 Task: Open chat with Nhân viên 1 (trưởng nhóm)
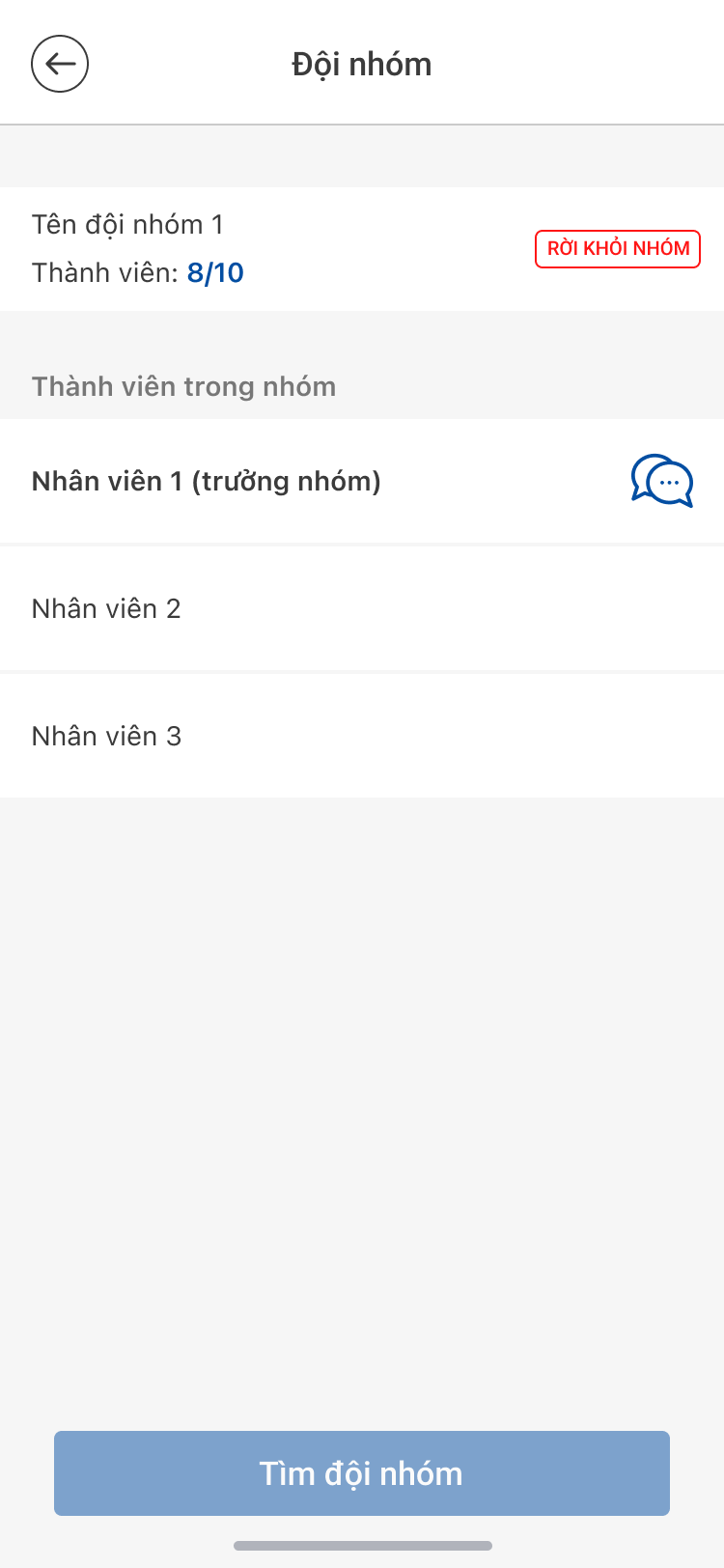coord(662,481)
